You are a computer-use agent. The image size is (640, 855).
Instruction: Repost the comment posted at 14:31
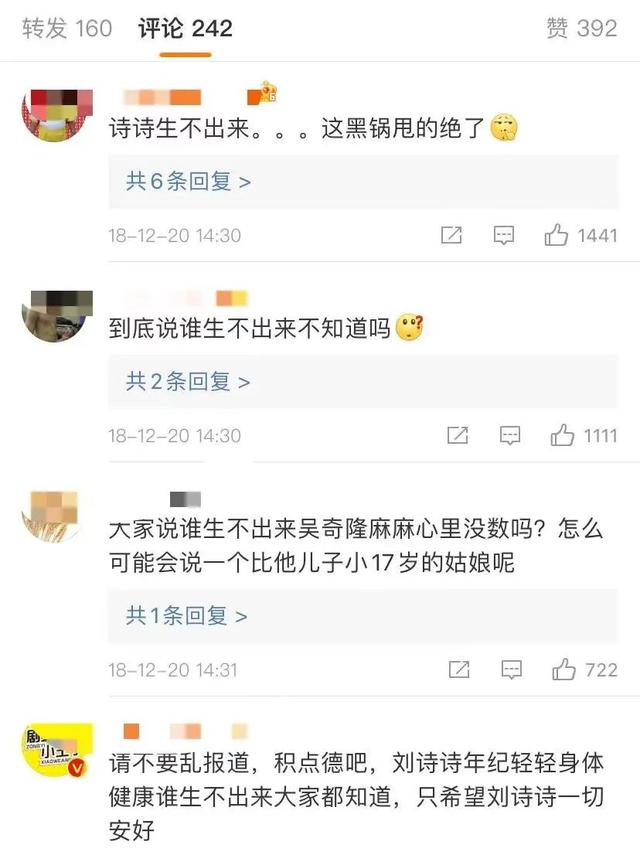[x=458, y=669]
